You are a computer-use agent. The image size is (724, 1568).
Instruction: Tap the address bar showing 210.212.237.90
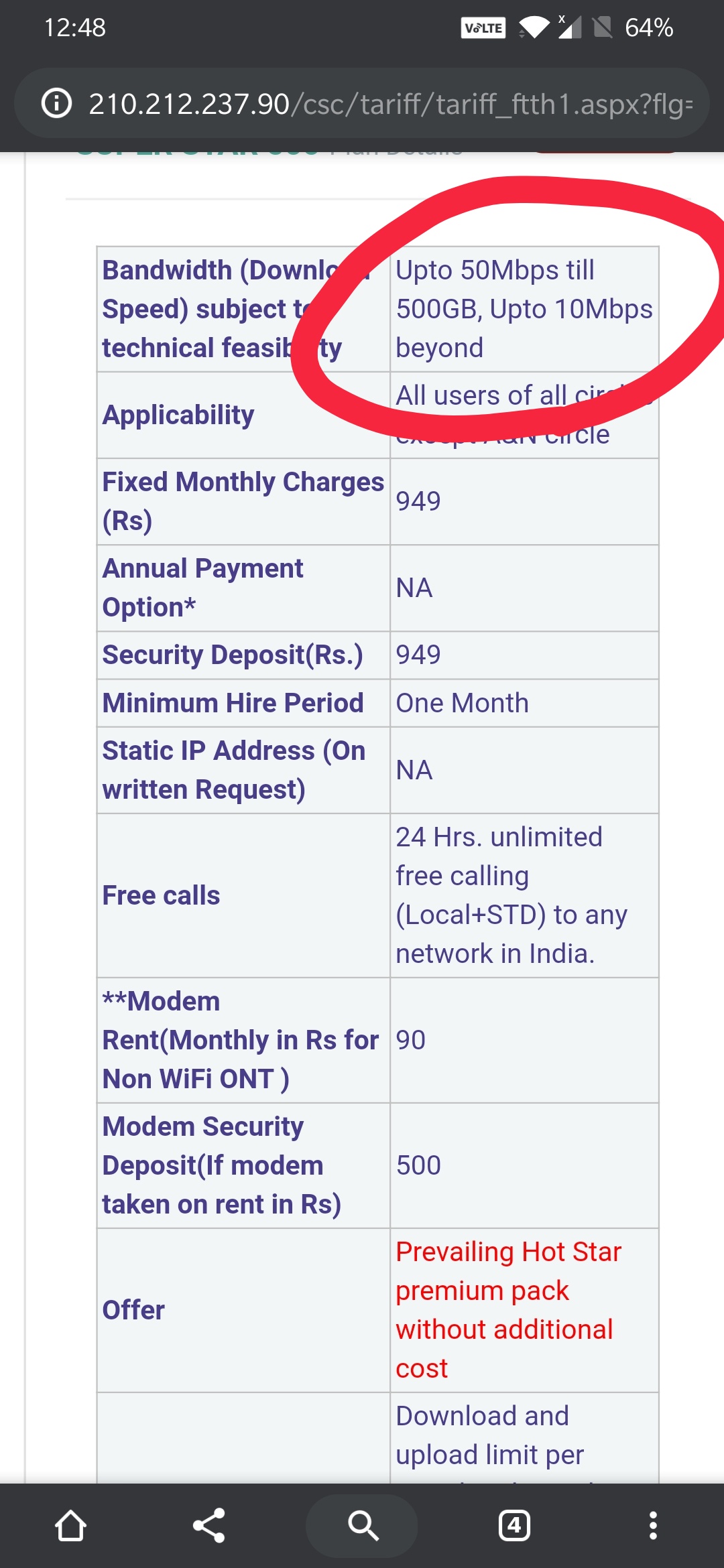(x=389, y=104)
